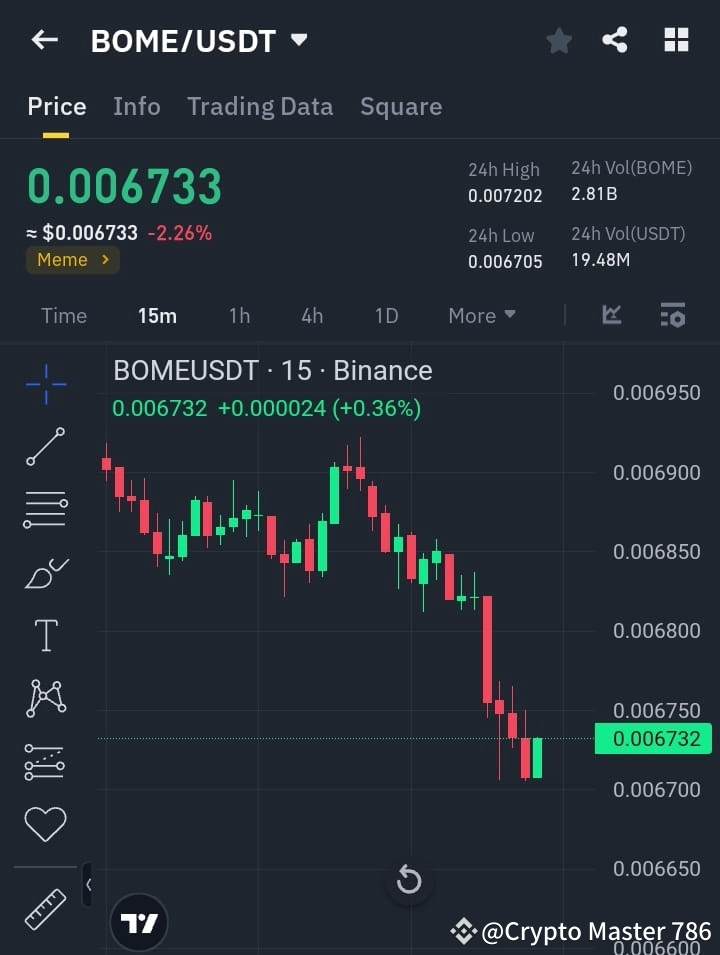Favorite BOME/USDT with the star icon
Image resolution: width=720 pixels, height=955 pixels.
(x=558, y=40)
